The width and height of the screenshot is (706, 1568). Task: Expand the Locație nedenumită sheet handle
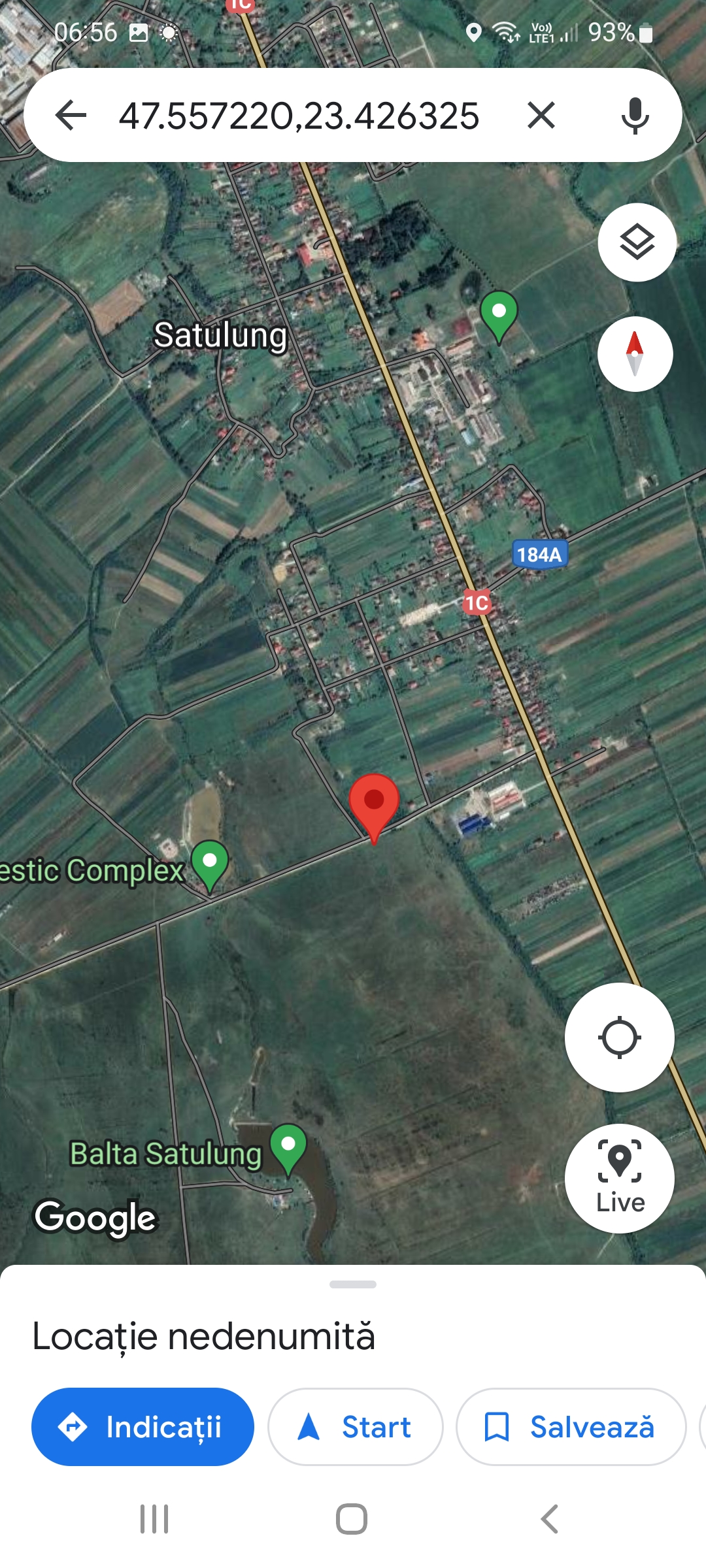[x=353, y=1284]
